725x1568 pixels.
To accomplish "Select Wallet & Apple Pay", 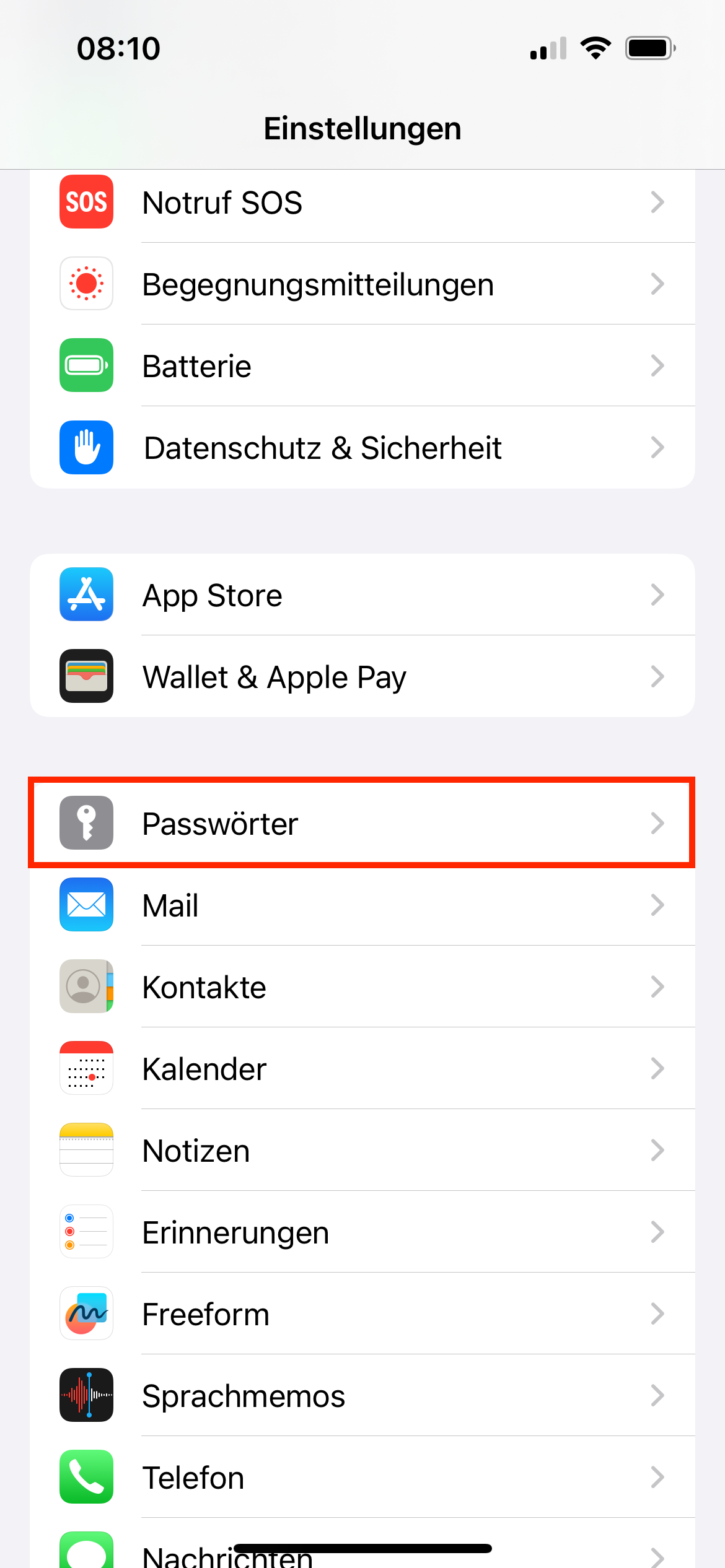I will pos(362,677).
